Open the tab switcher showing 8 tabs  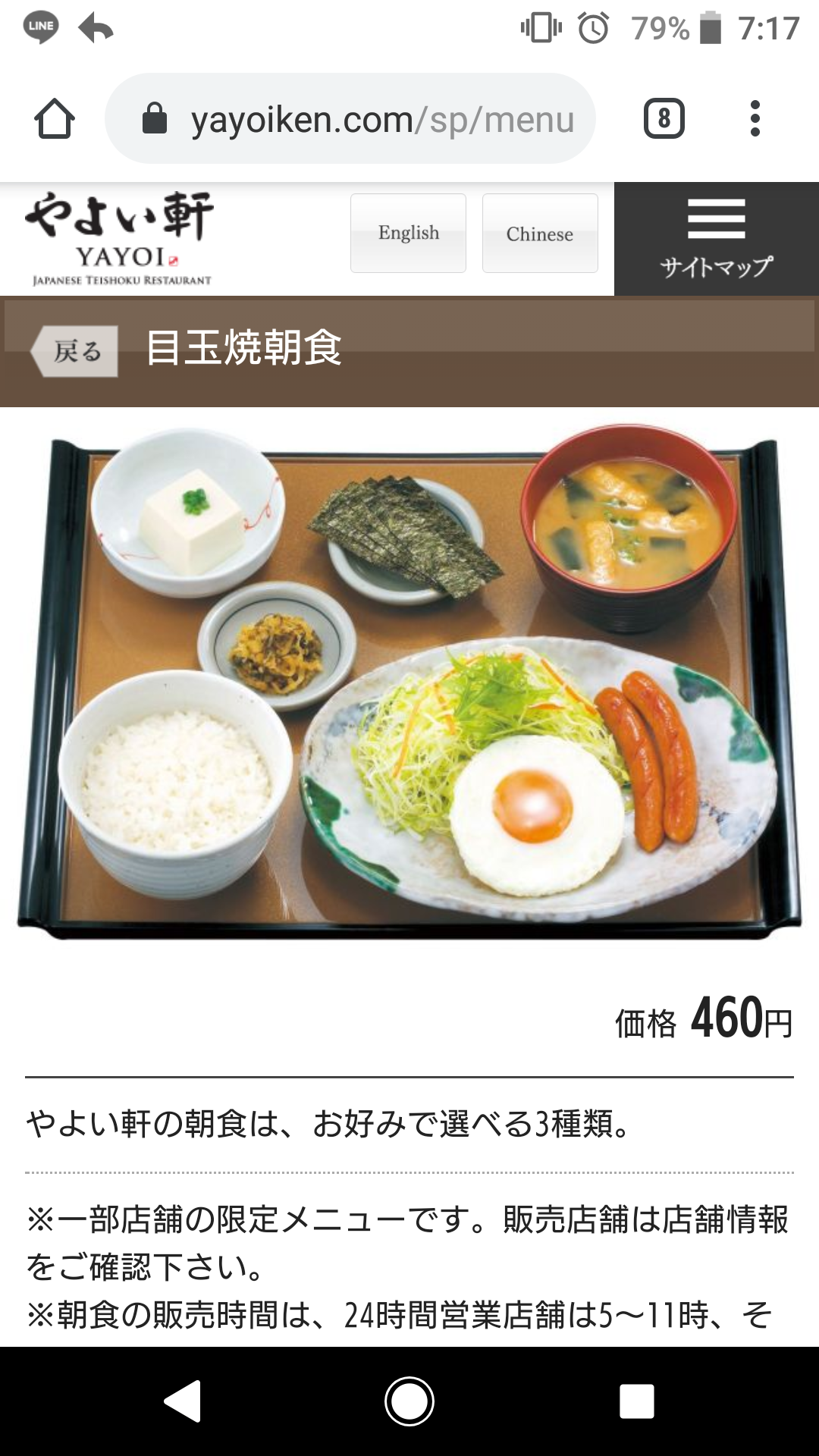(x=664, y=119)
